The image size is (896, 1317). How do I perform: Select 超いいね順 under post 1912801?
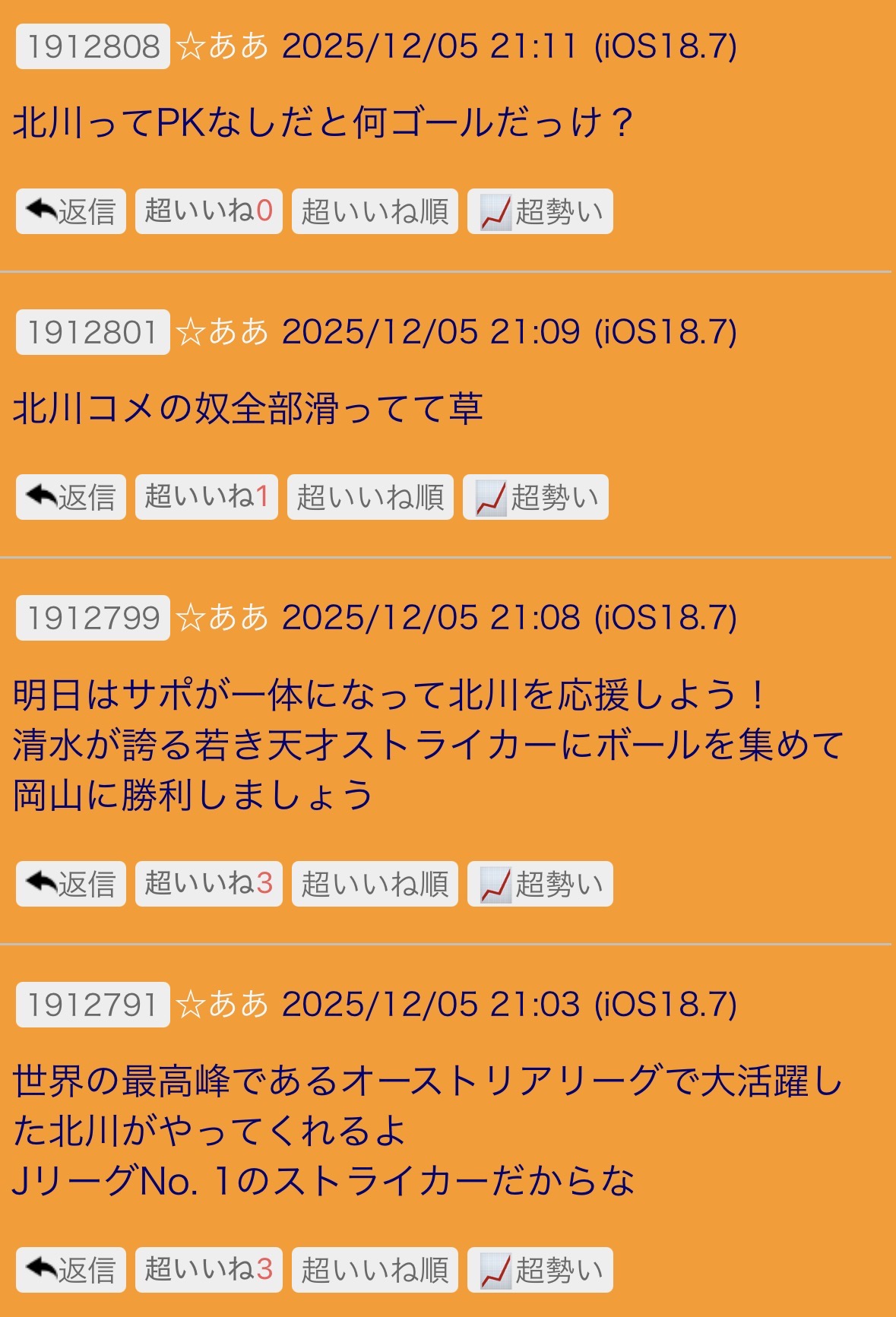coord(370,497)
